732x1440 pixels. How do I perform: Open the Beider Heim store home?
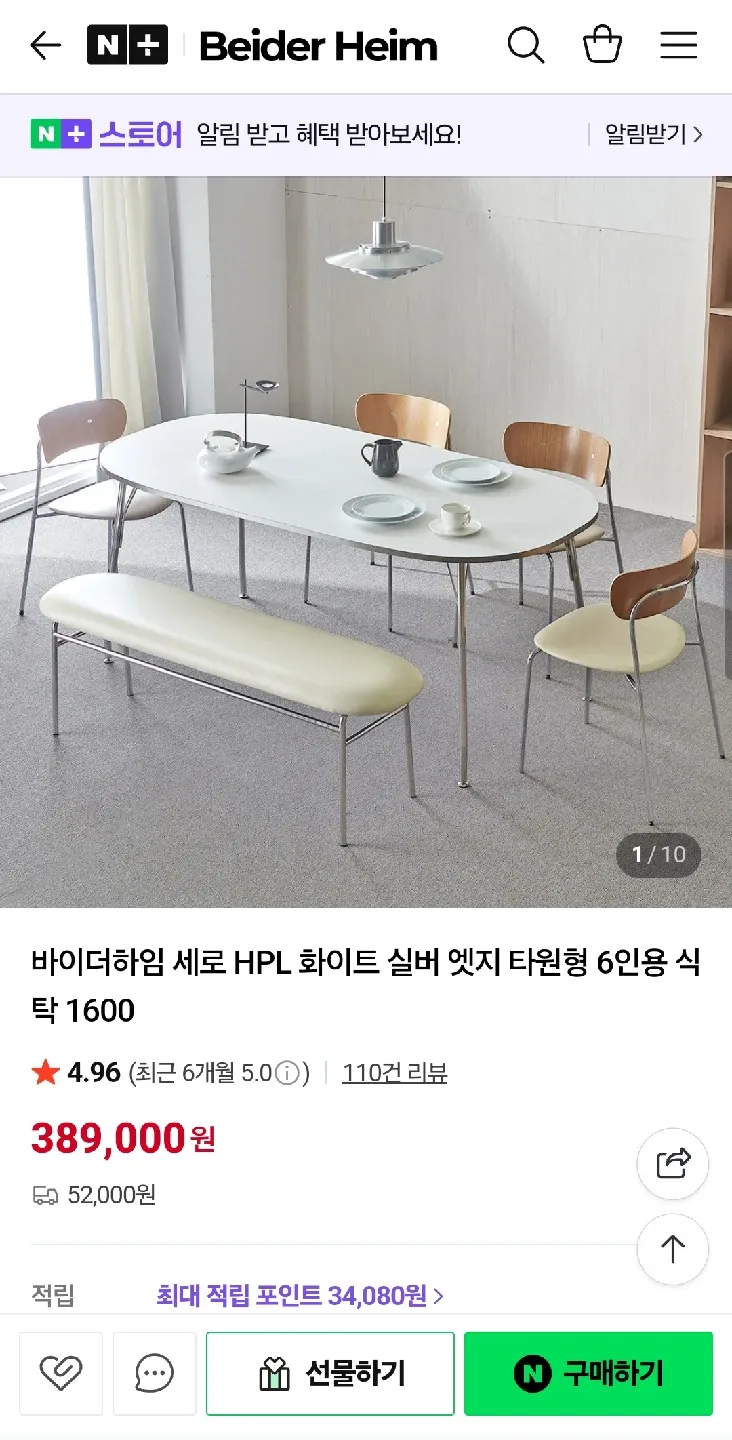(x=318, y=46)
